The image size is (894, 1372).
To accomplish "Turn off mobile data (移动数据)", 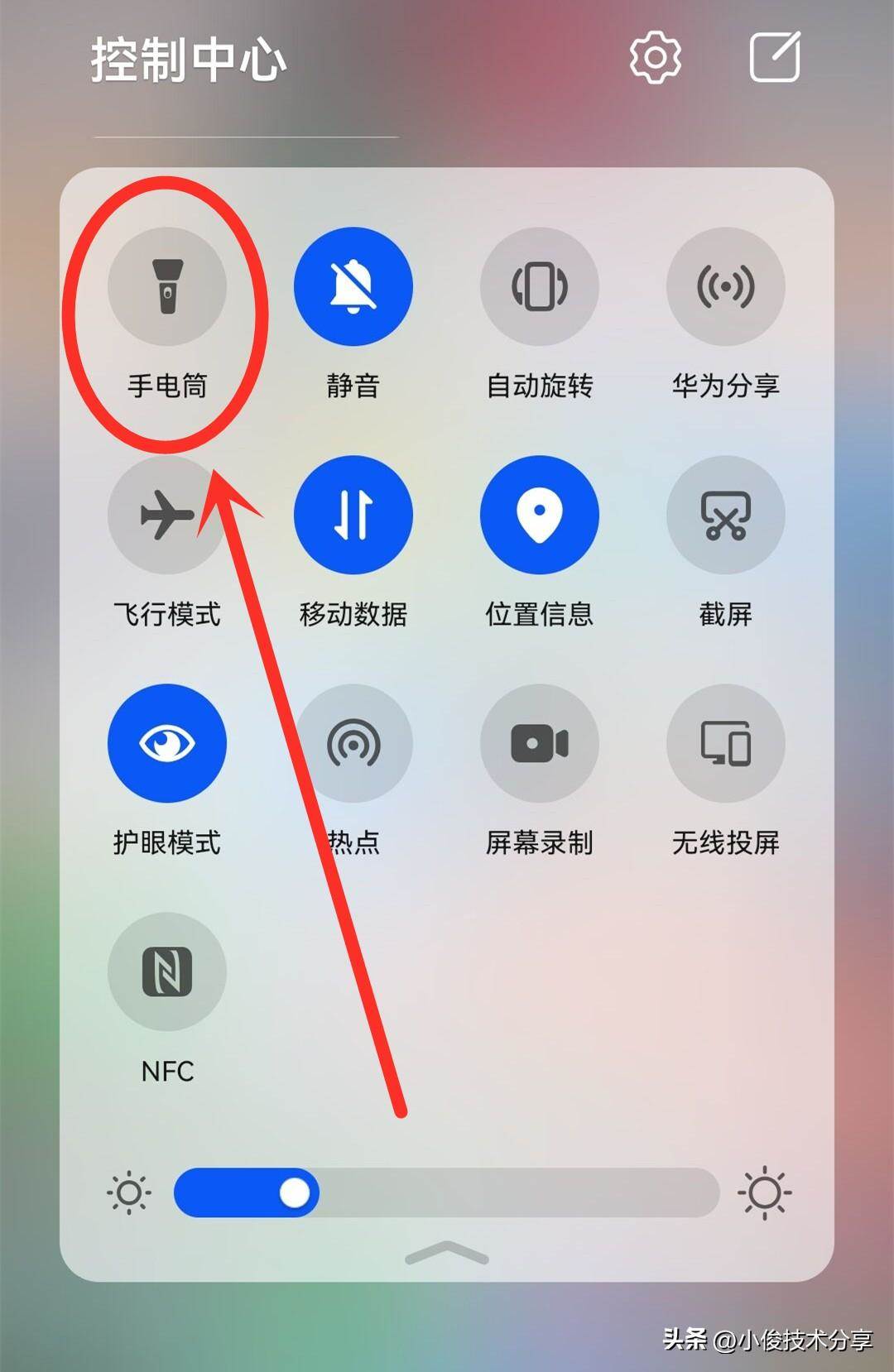I will [353, 515].
